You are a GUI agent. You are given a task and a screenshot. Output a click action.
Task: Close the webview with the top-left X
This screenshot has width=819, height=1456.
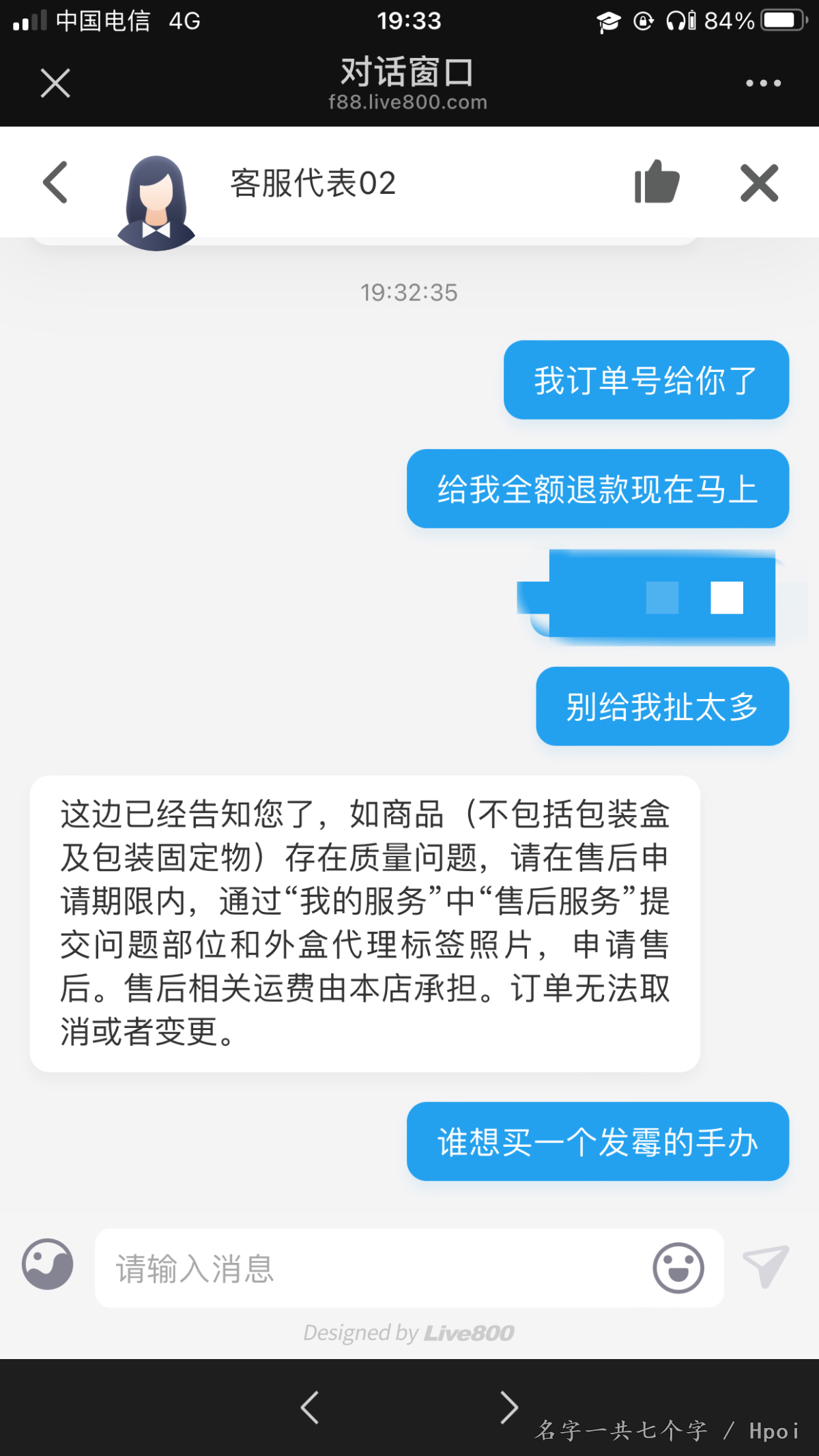[55, 83]
